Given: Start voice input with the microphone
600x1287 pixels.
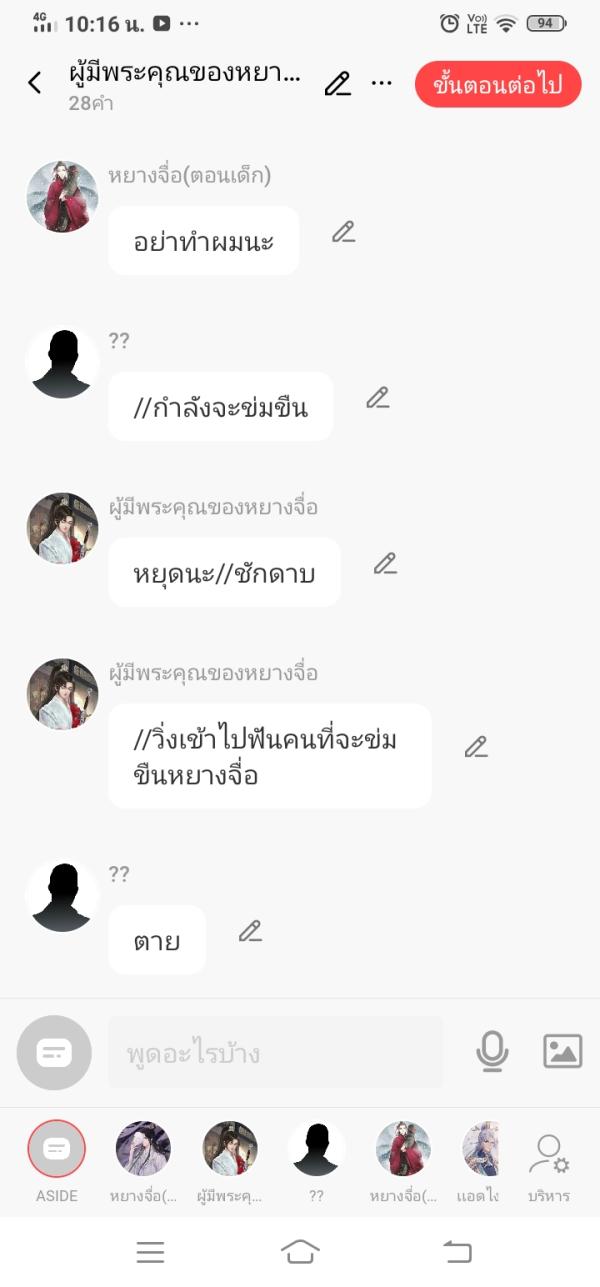Looking at the screenshot, I should (492, 1051).
